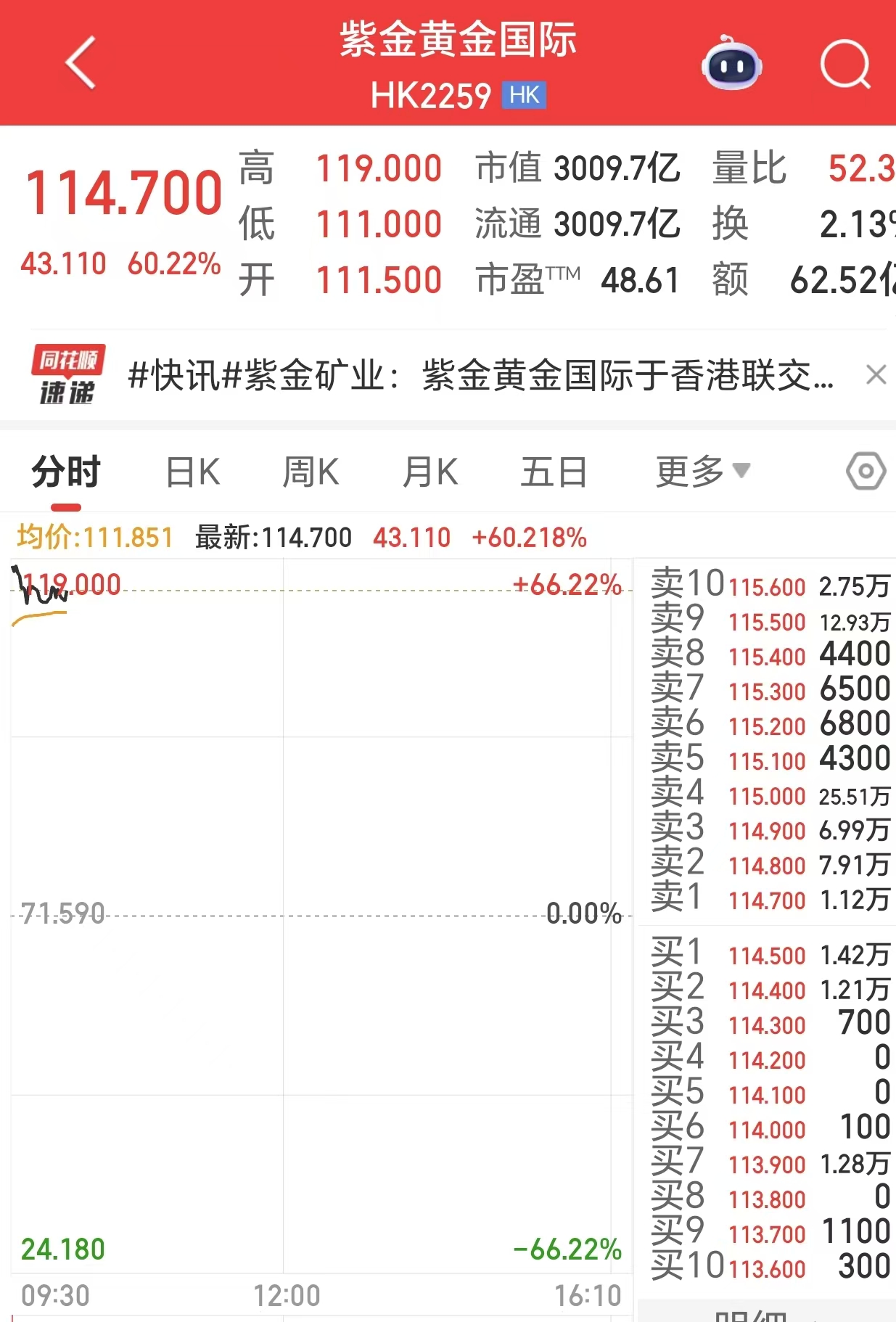
Task: Switch to the 月K chart tab
Action: 429,473
